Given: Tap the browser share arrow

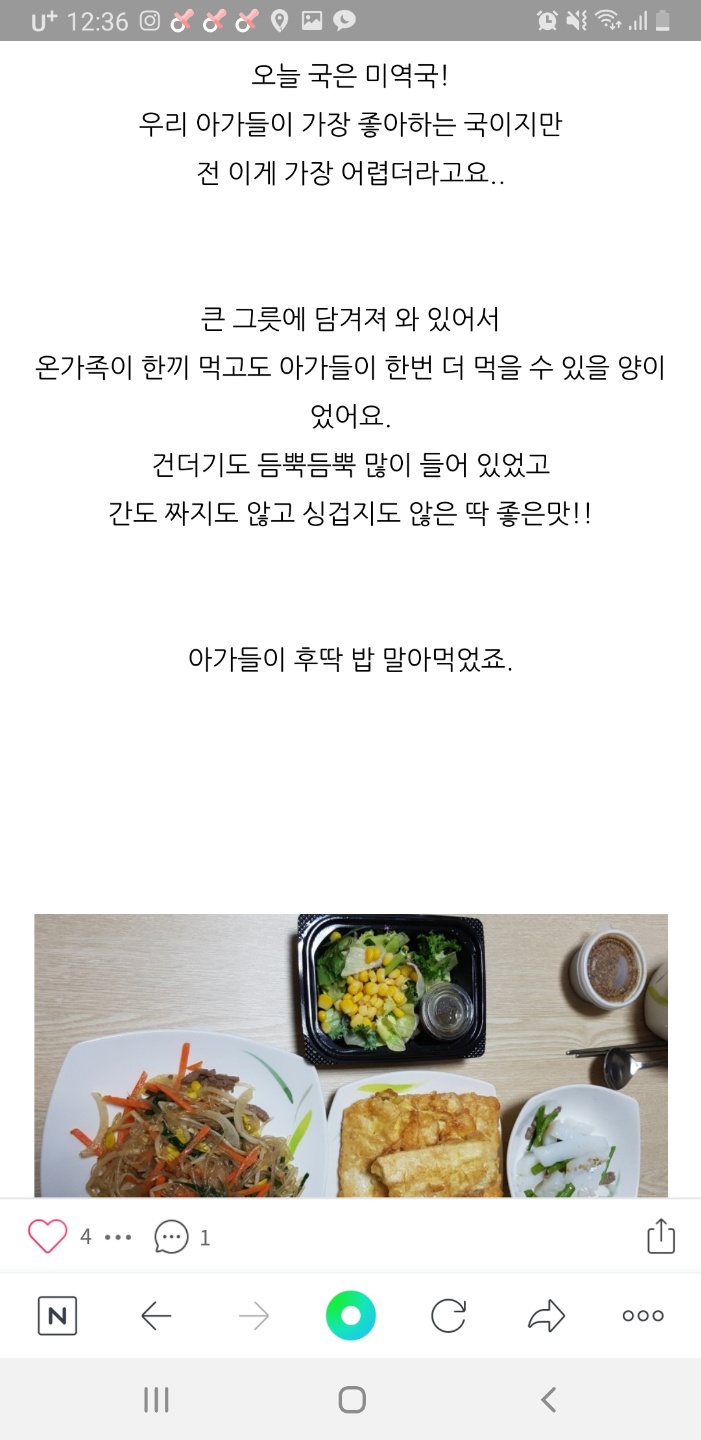Looking at the screenshot, I should 546,1316.
